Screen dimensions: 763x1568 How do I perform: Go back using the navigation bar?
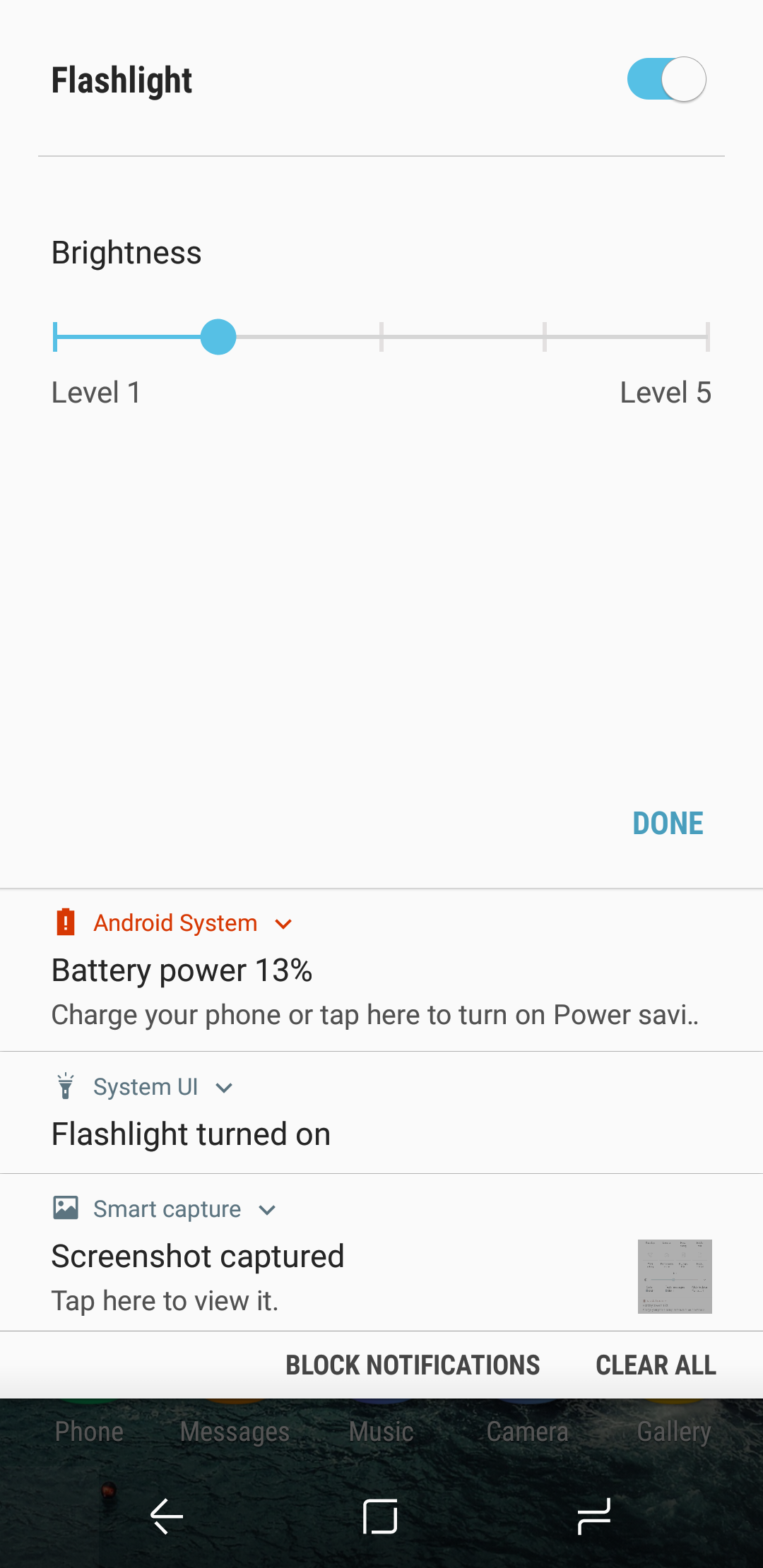point(167,1516)
